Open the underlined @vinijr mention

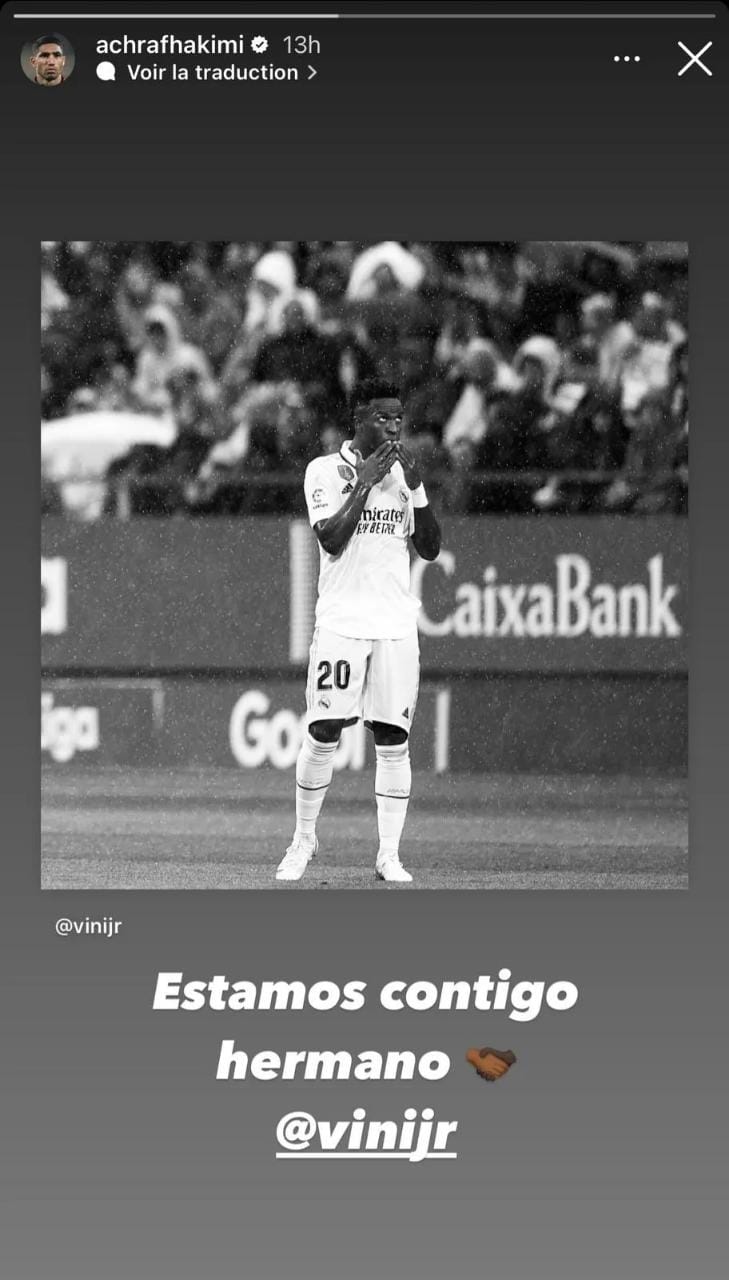click(x=366, y=1134)
